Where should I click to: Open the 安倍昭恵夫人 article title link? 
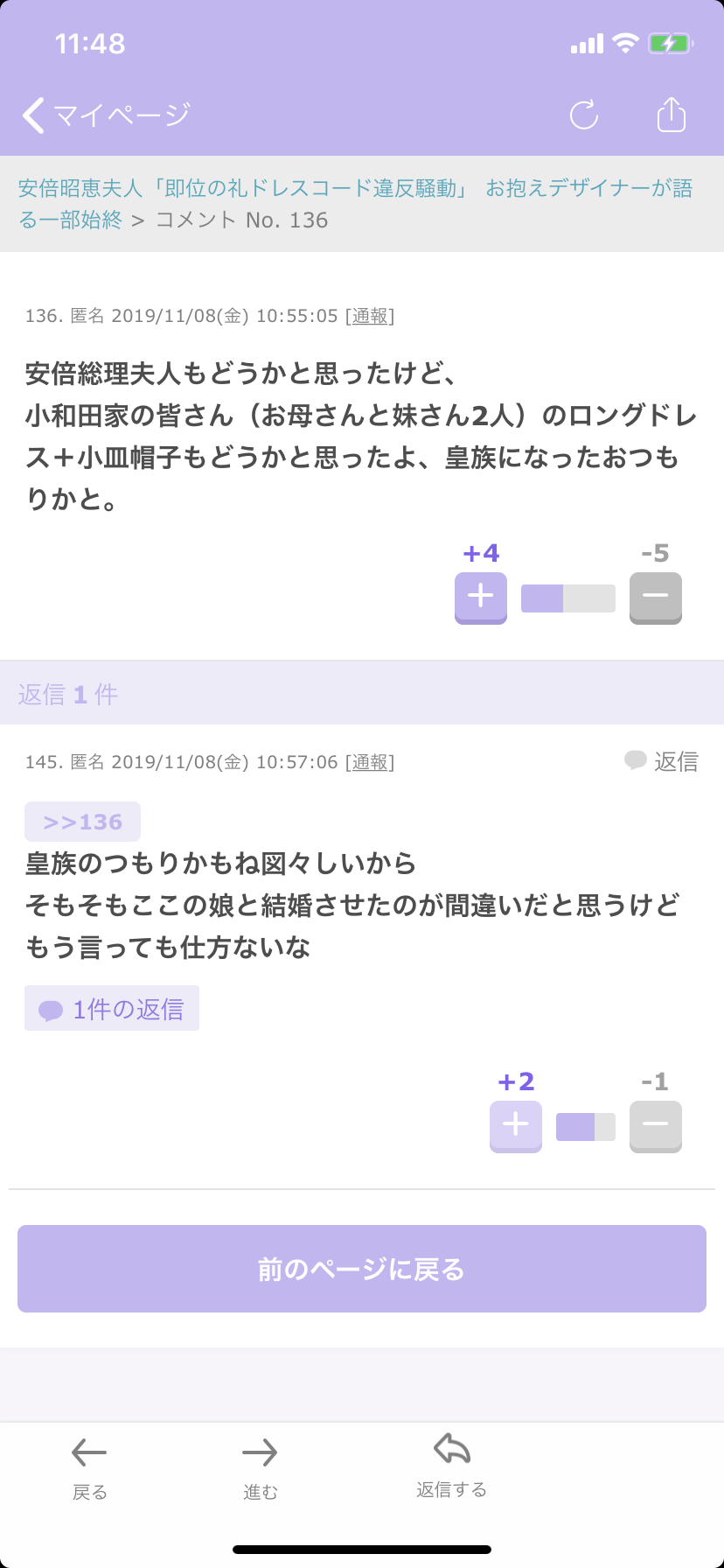[355, 203]
